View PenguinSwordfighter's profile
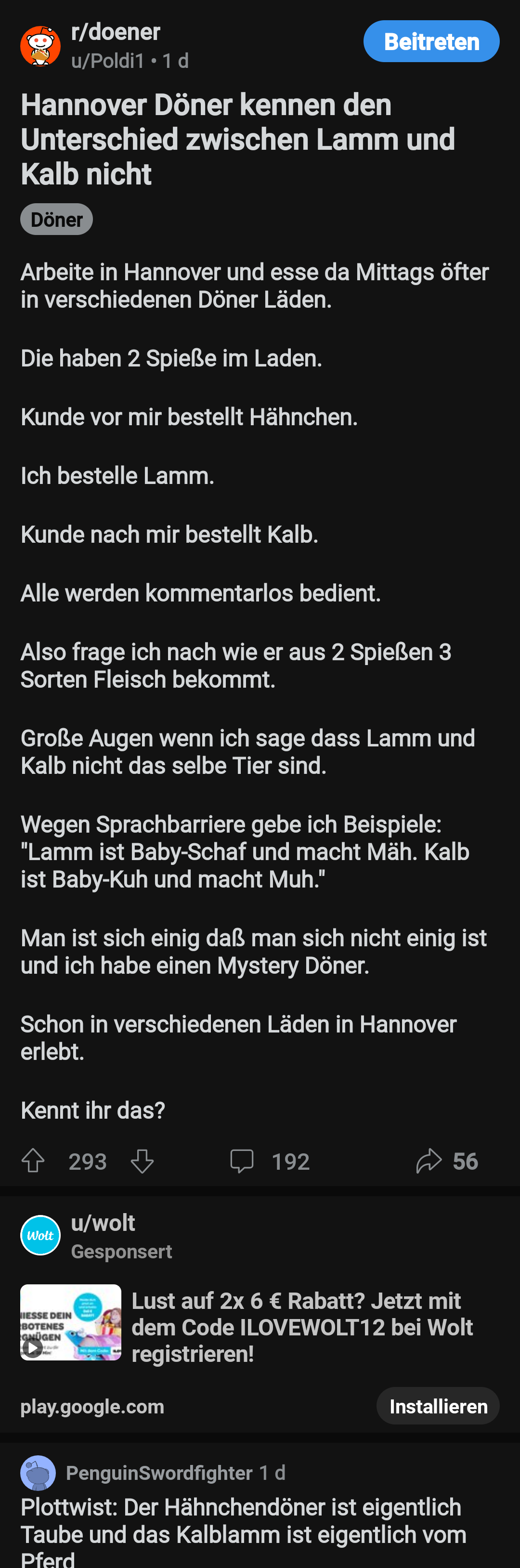 159,1473
